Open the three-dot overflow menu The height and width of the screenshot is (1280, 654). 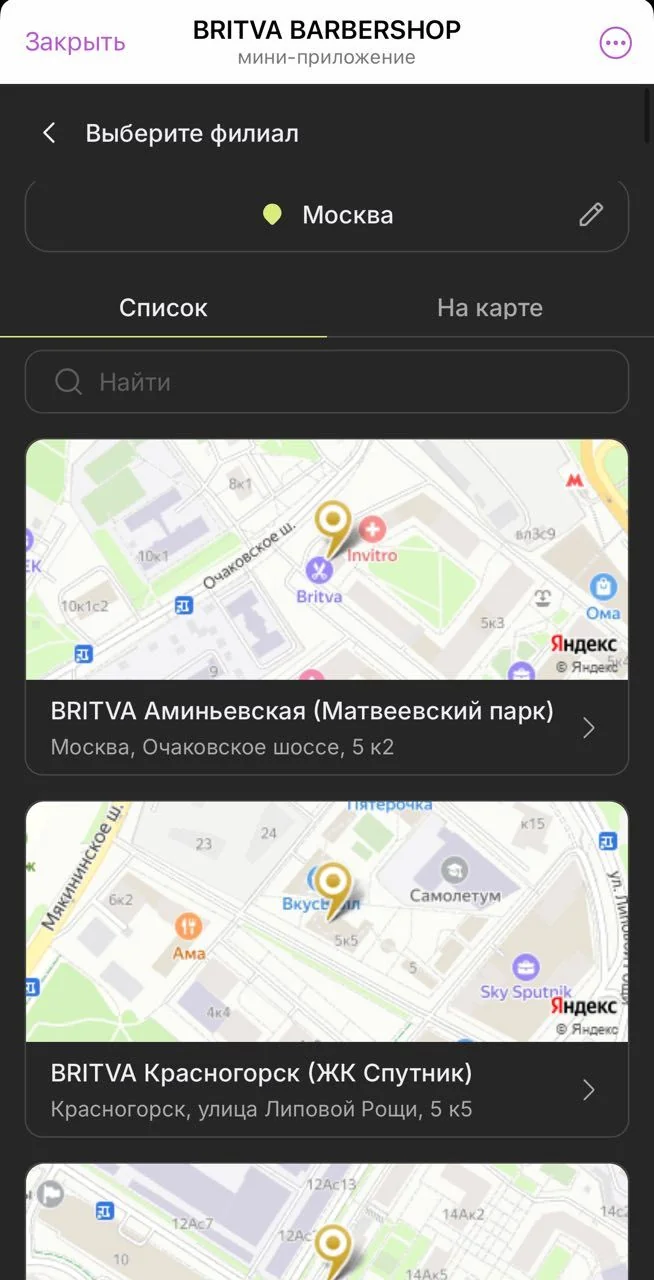[615, 43]
